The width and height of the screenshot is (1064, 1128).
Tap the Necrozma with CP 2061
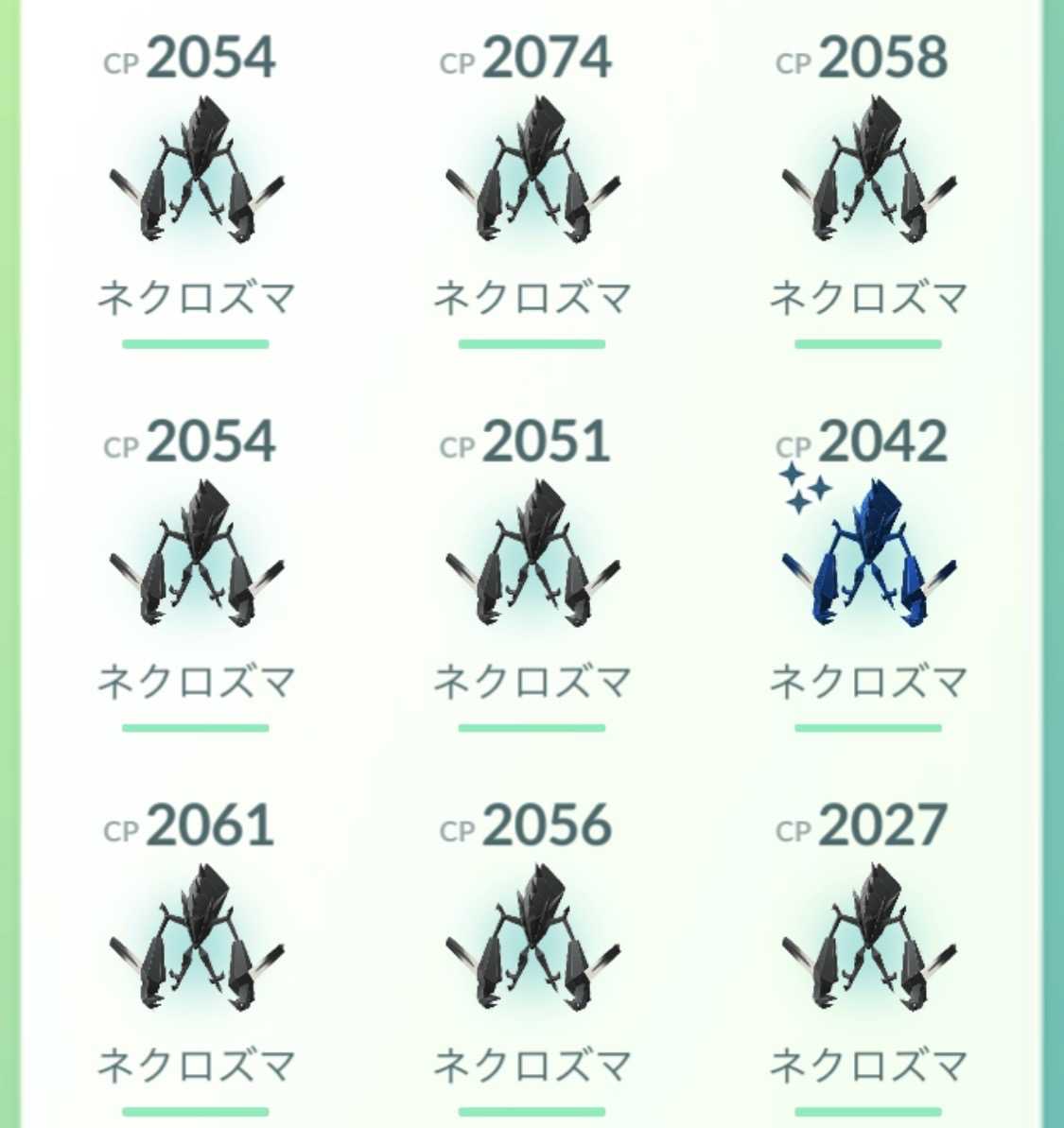click(x=196, y=941)
